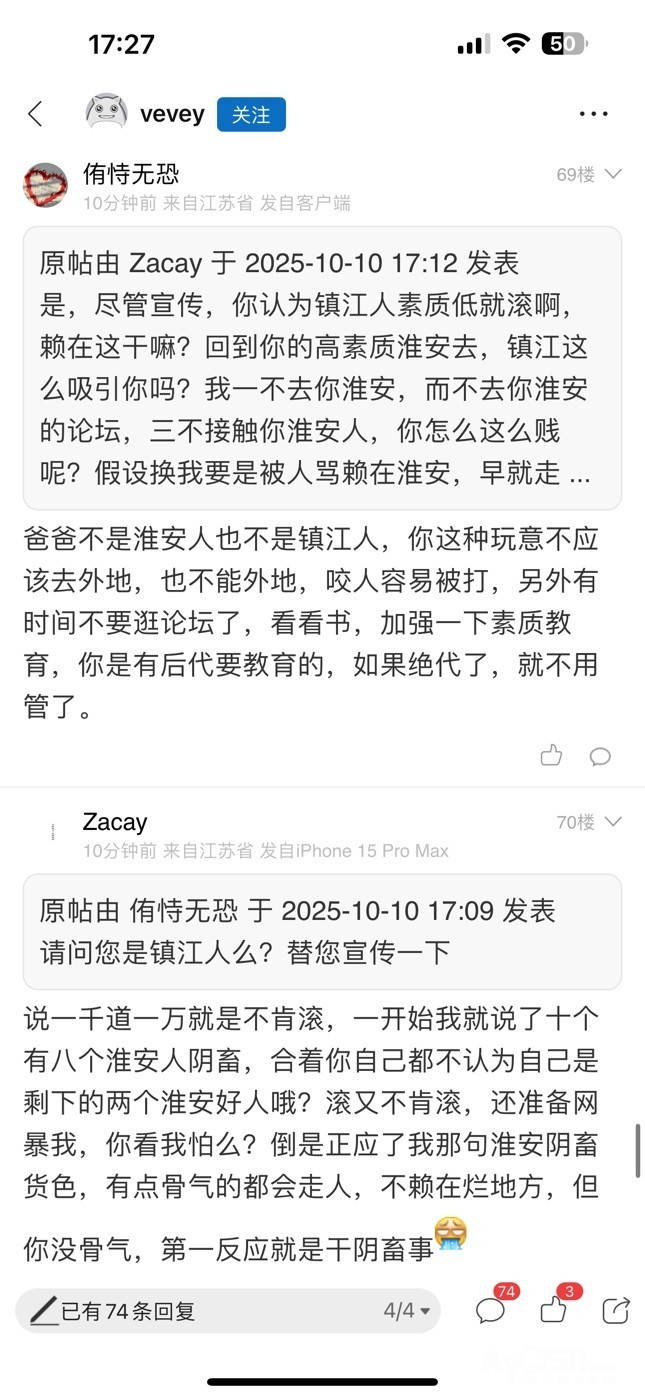The height and width of the screenshot is (1398, 645).
Task: Open the three-dot overflow menu
Action: [593, 114]
